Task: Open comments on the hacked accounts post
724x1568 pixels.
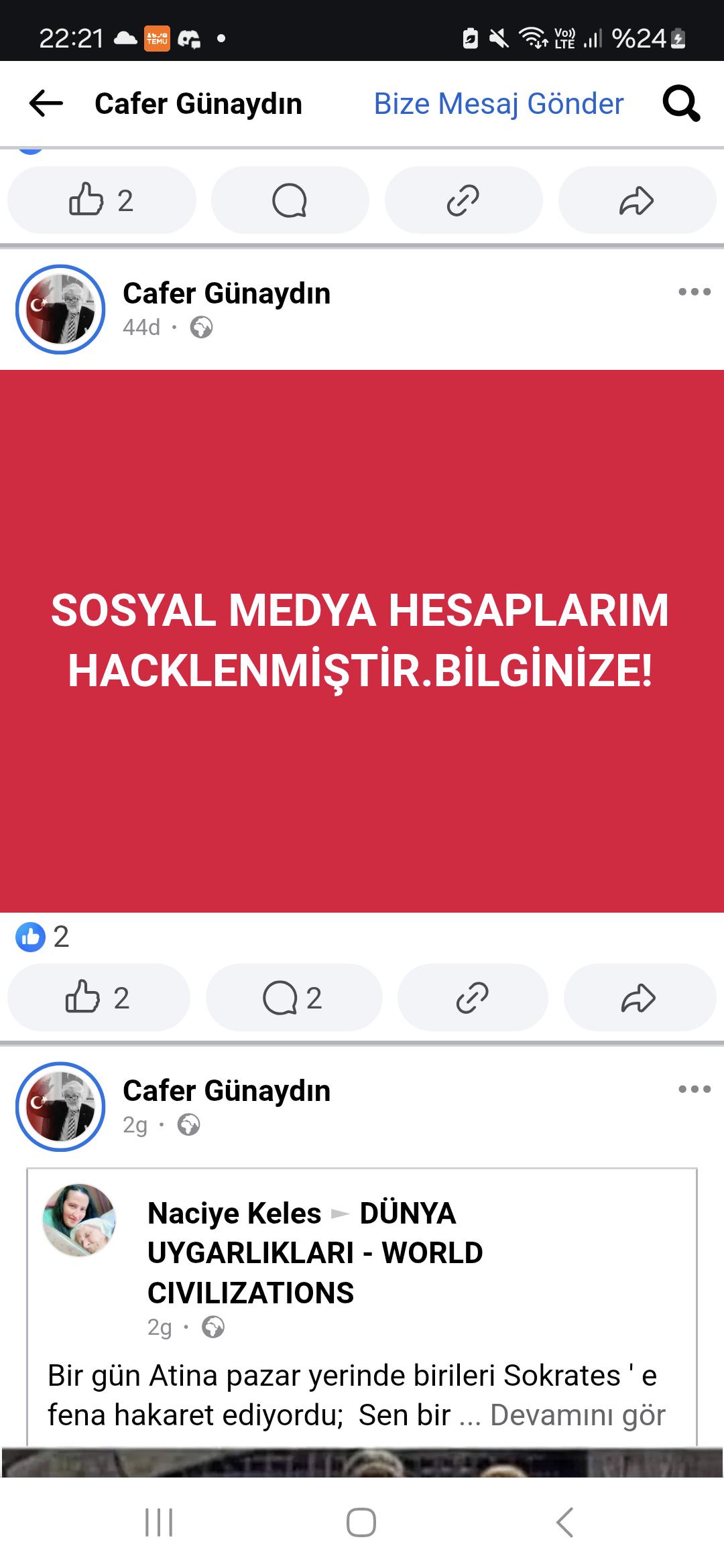Action: point(293,998)
